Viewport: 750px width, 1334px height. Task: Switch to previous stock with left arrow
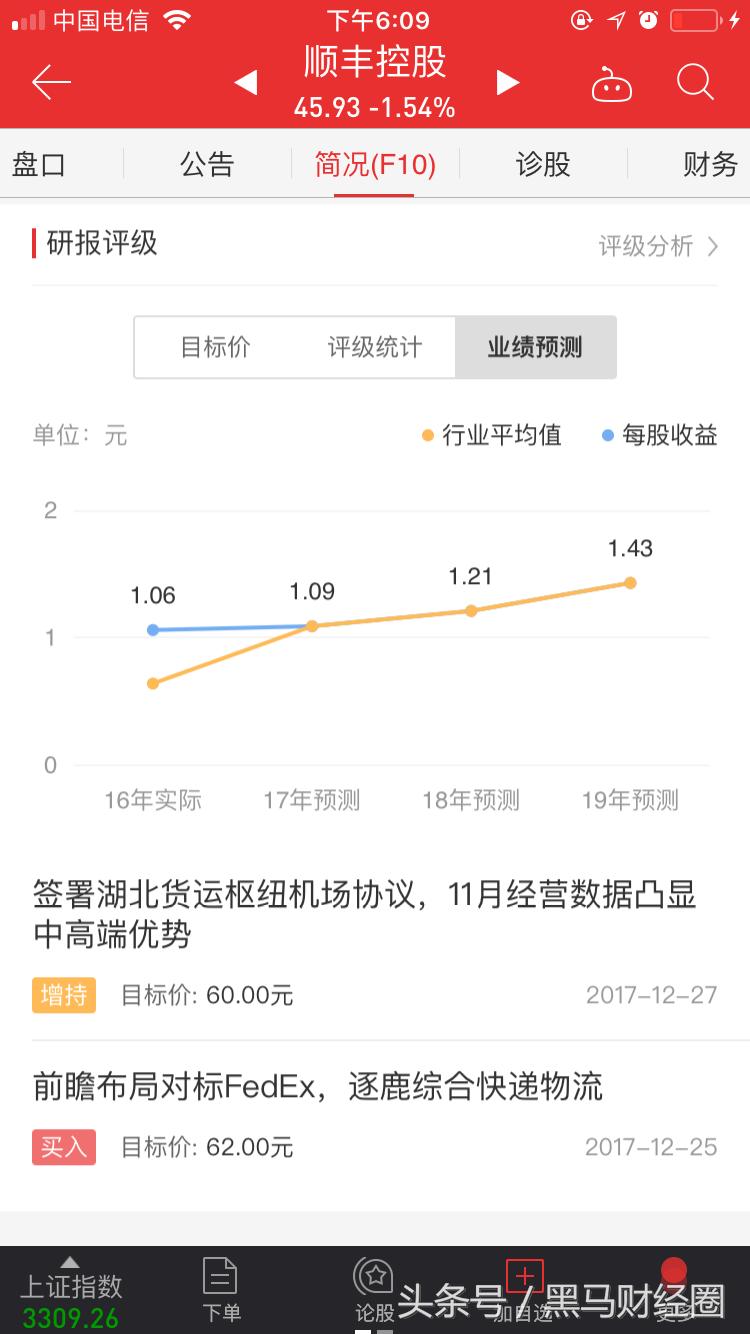pos(245,84)
